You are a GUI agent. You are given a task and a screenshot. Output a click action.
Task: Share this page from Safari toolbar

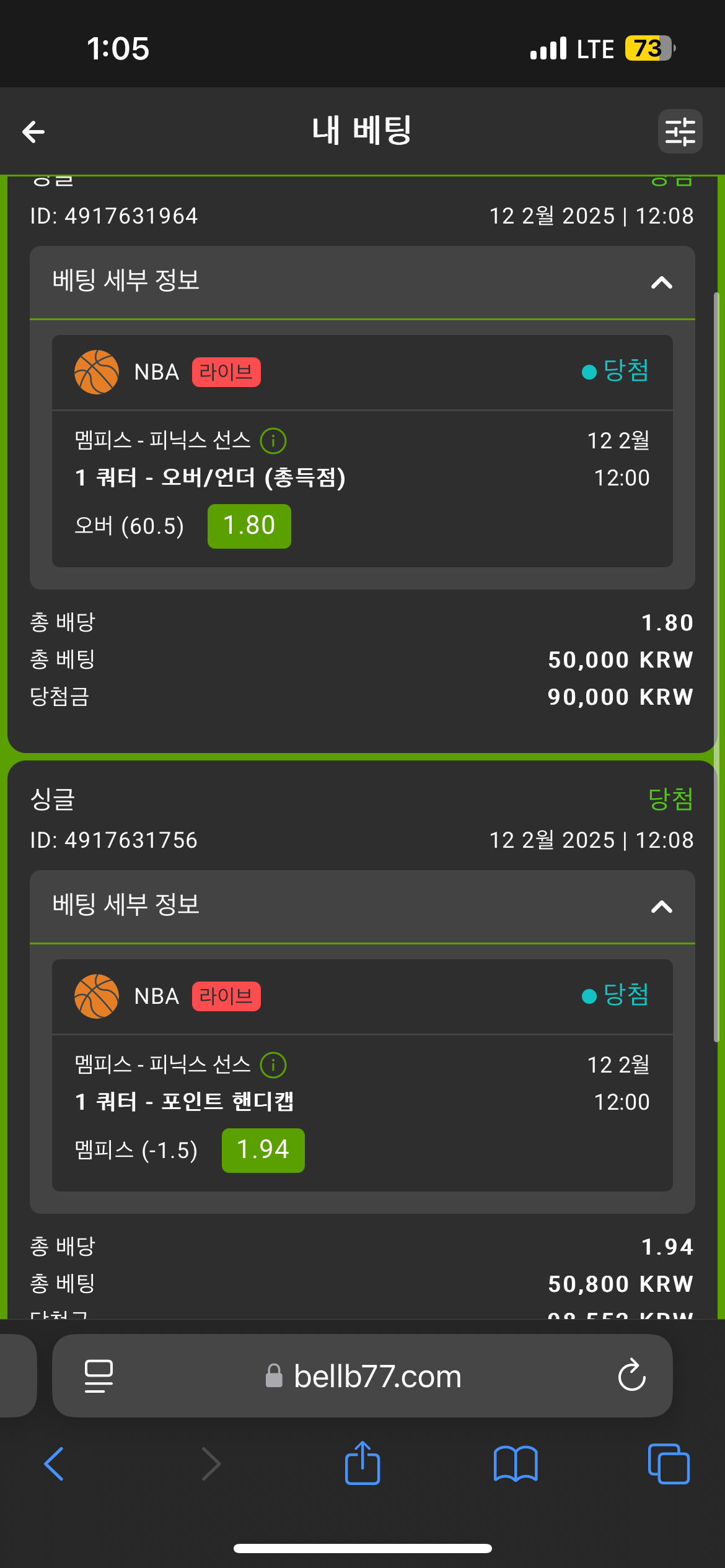(x=362, y=1463)
